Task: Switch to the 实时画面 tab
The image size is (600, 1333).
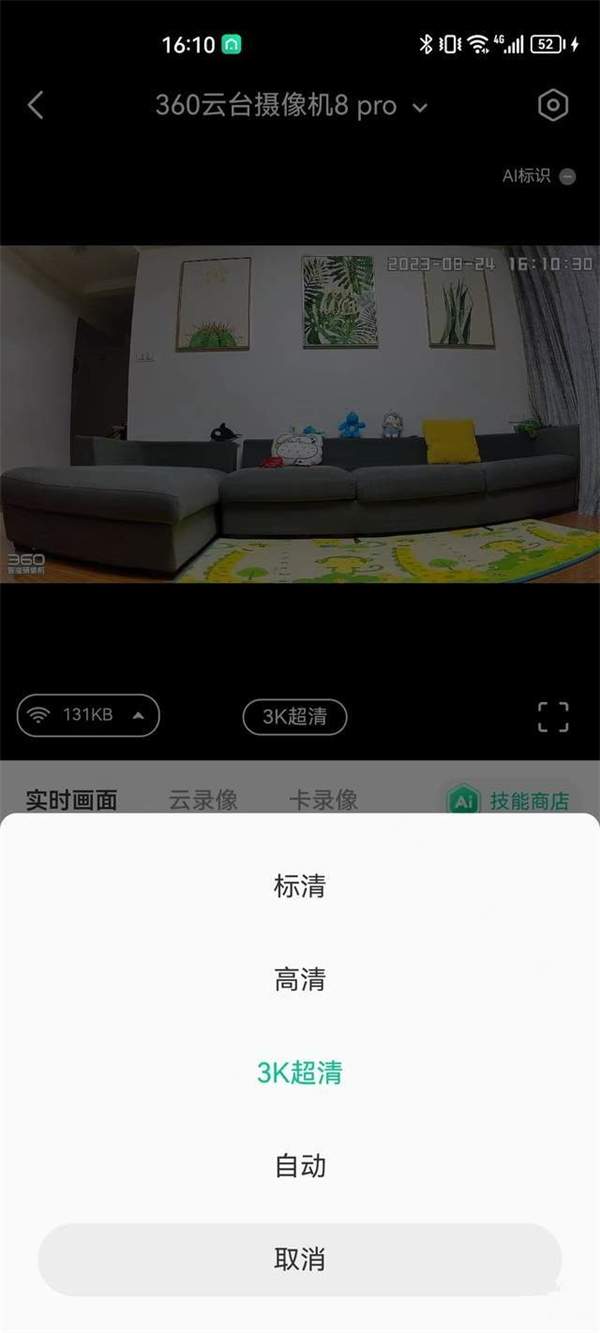Action: tap(71, 800)
